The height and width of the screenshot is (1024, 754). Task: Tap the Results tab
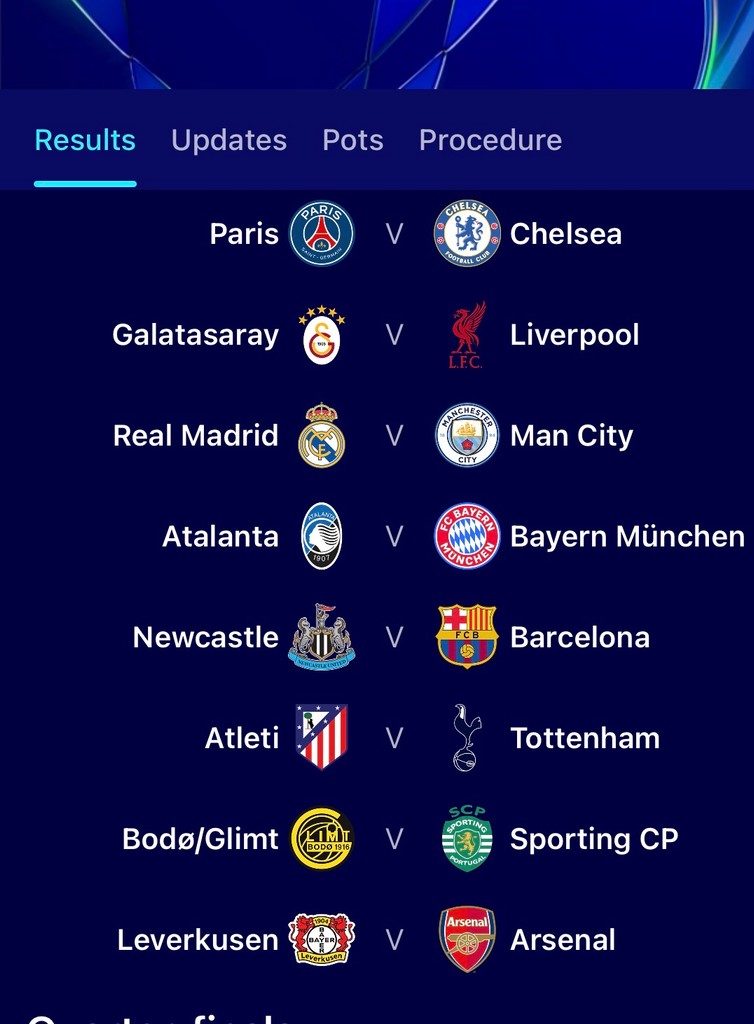click(x=85, y=140)
